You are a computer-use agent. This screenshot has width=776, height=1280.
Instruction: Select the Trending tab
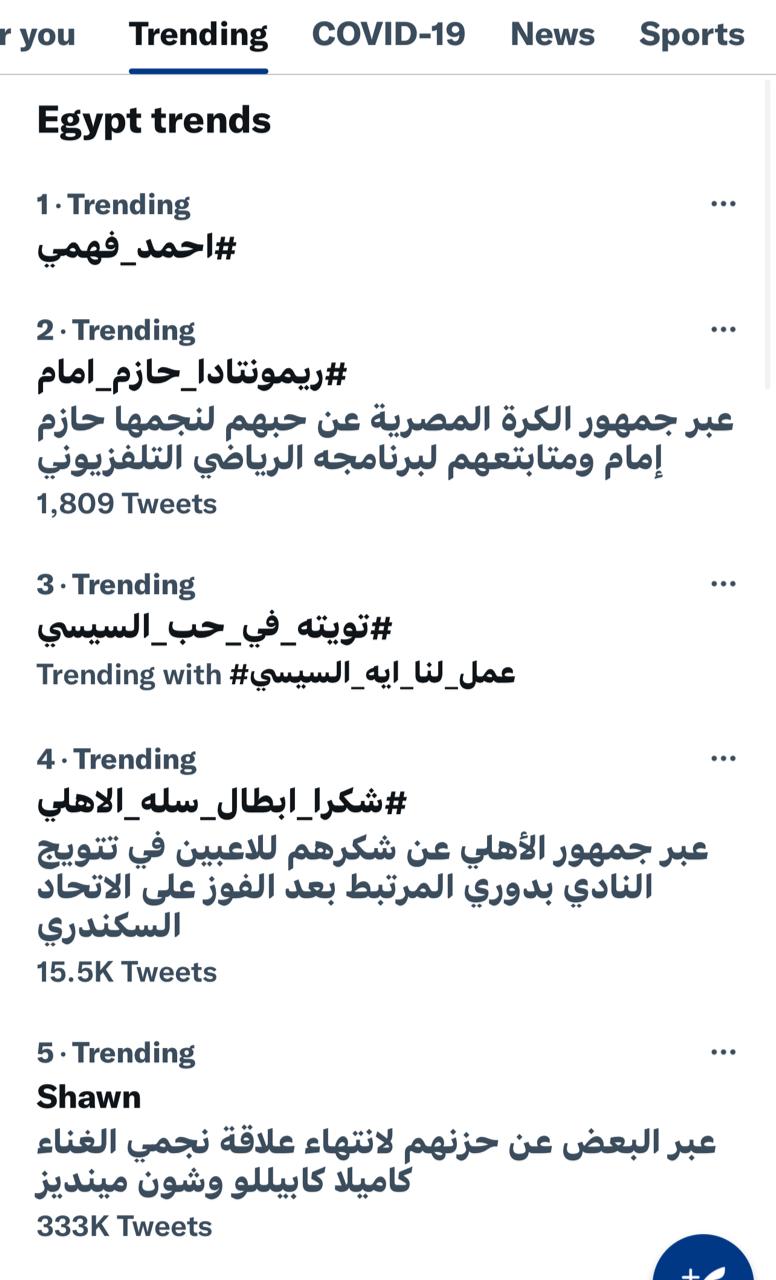click(198, 35)
